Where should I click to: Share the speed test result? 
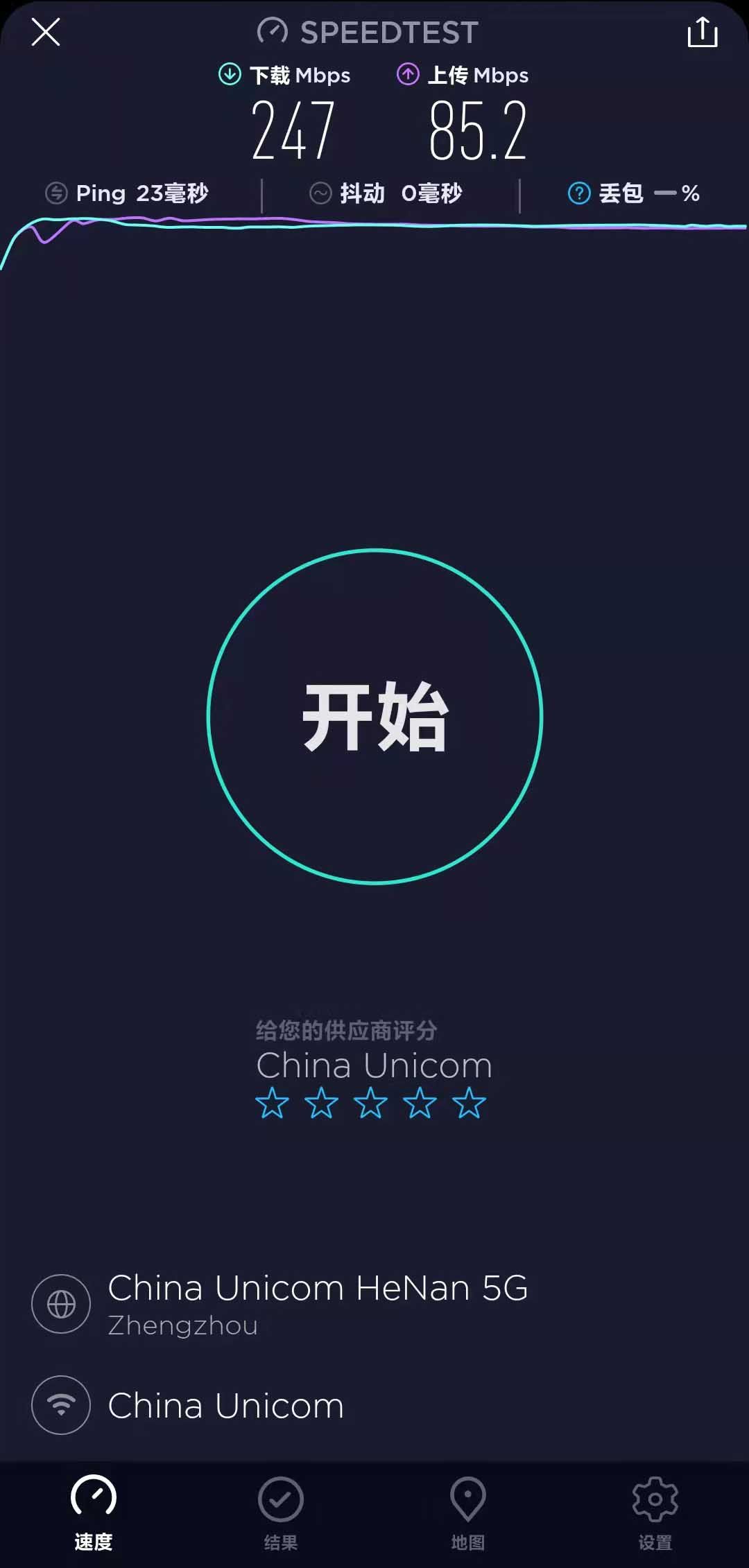click(x=702, y=32)
